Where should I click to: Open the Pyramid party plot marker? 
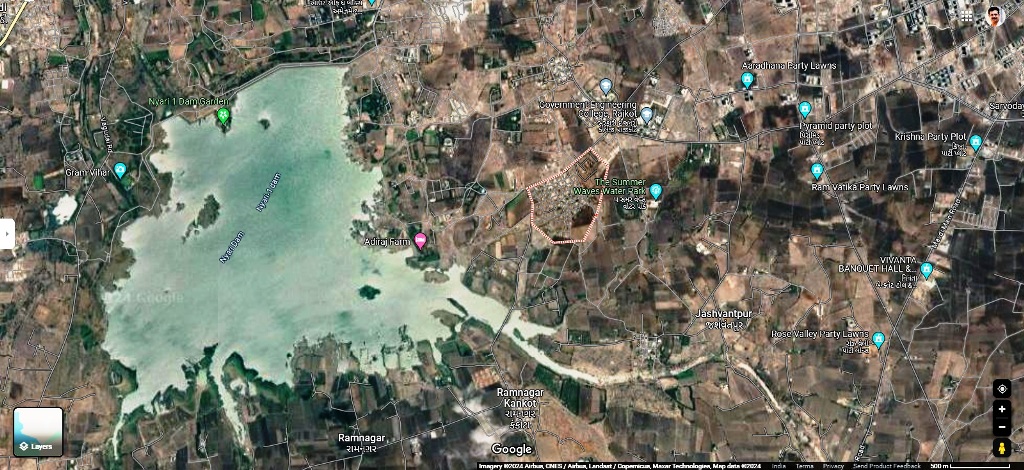tap(805, 109)
